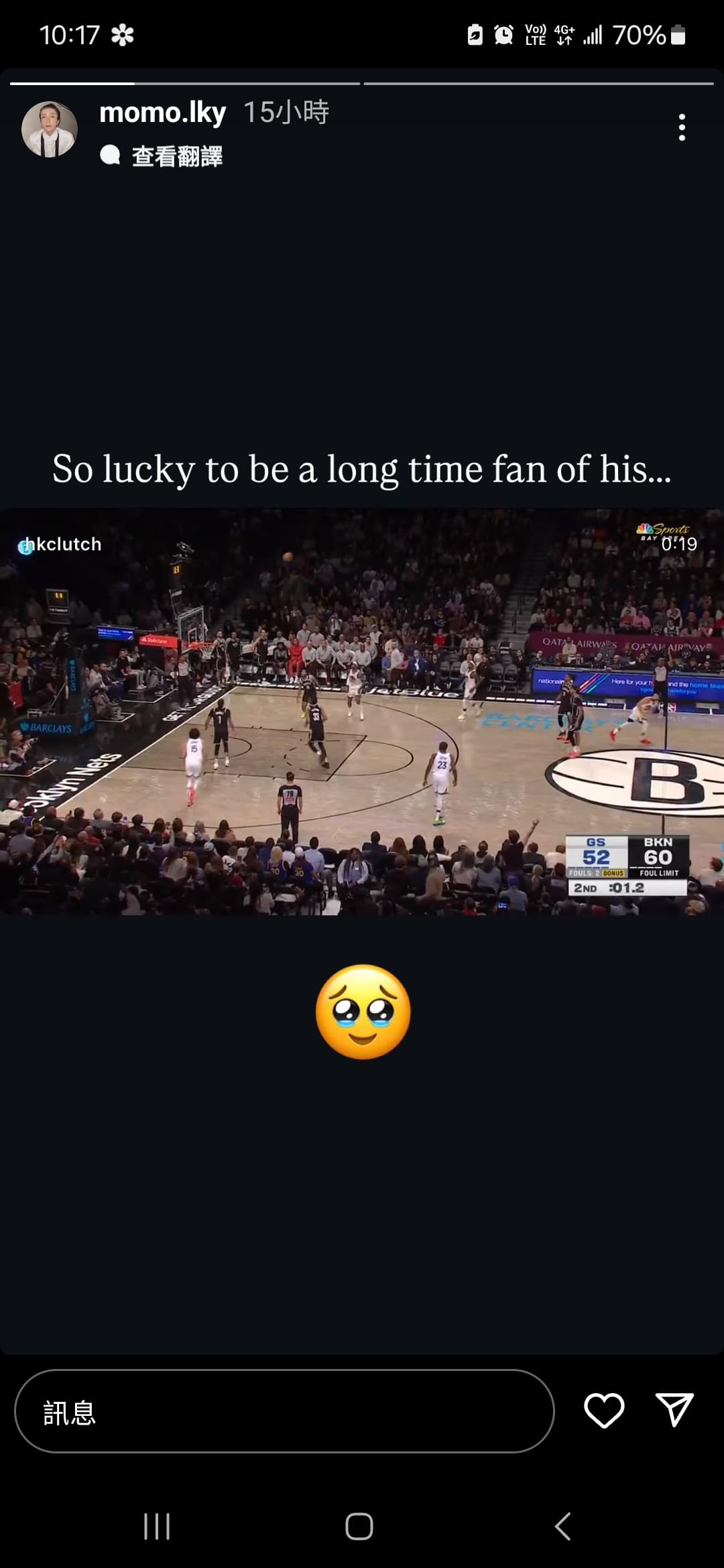Screen dimensions: 724x1568
Task: Tap the momo.lky username
Action: 162,113
